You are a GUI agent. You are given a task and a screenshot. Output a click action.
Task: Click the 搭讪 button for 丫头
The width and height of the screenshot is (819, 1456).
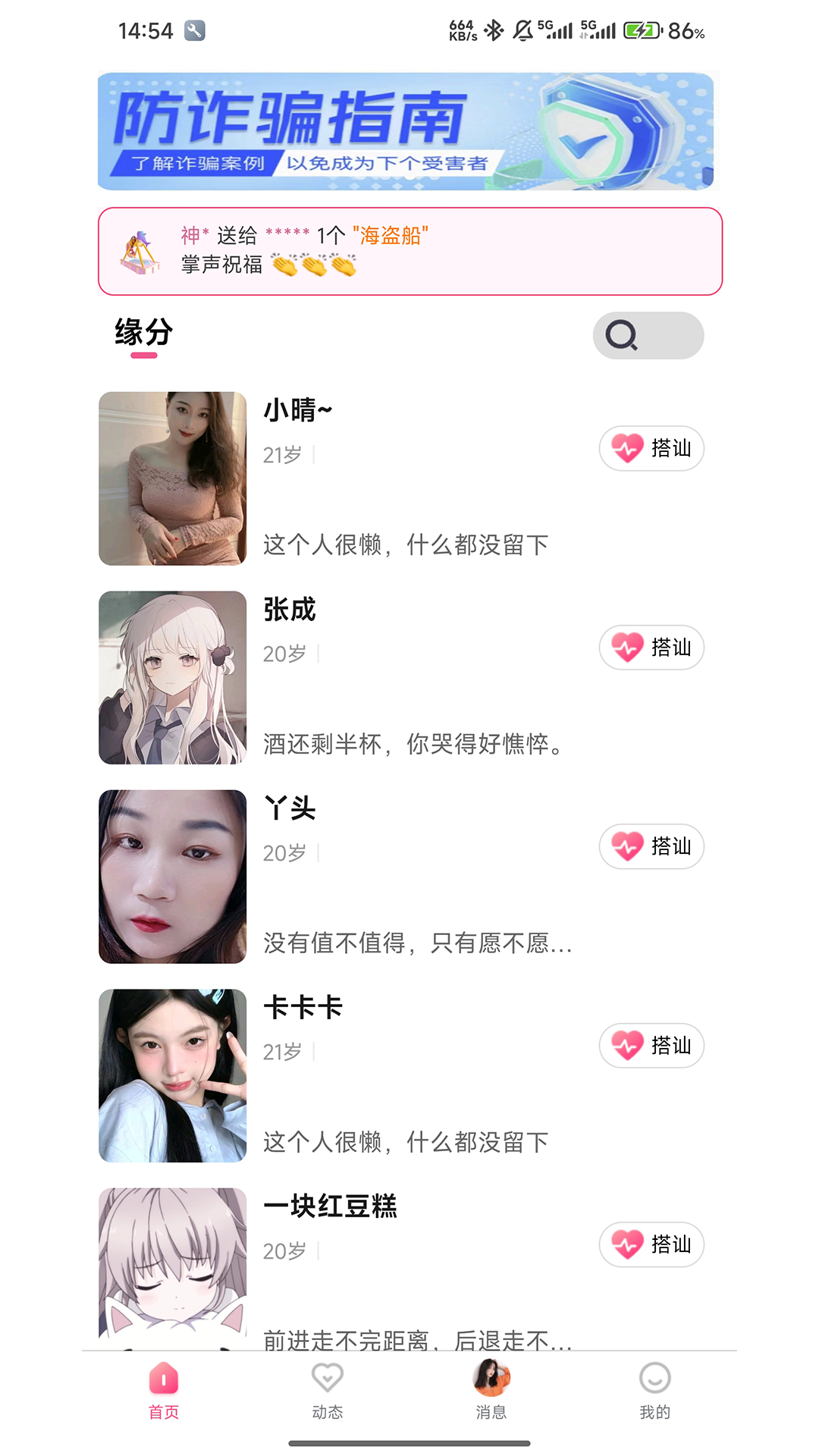651,846
